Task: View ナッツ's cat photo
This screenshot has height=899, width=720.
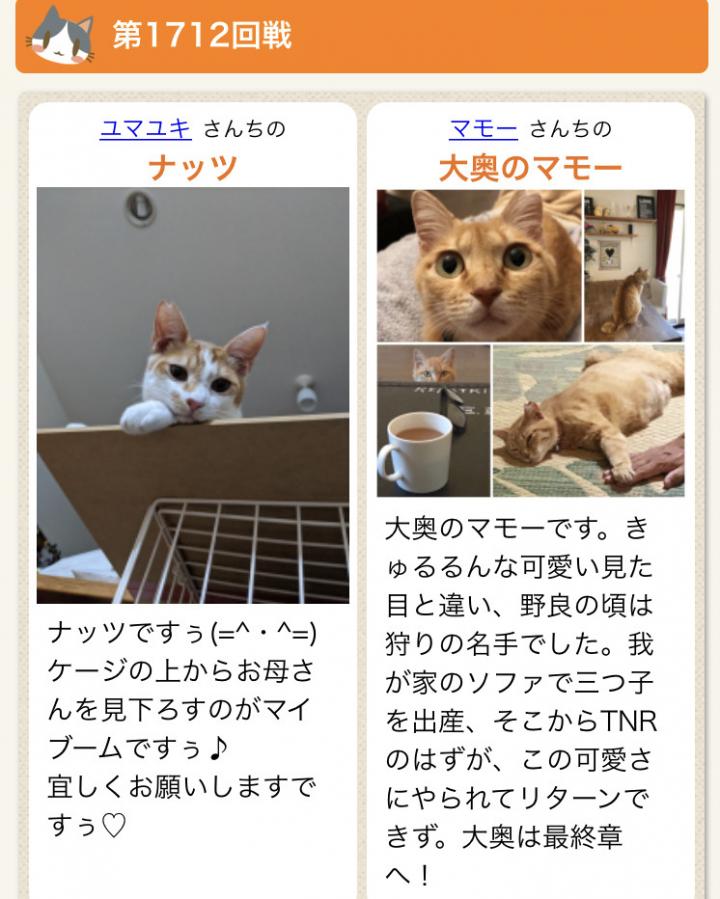Action: [193, 395]
